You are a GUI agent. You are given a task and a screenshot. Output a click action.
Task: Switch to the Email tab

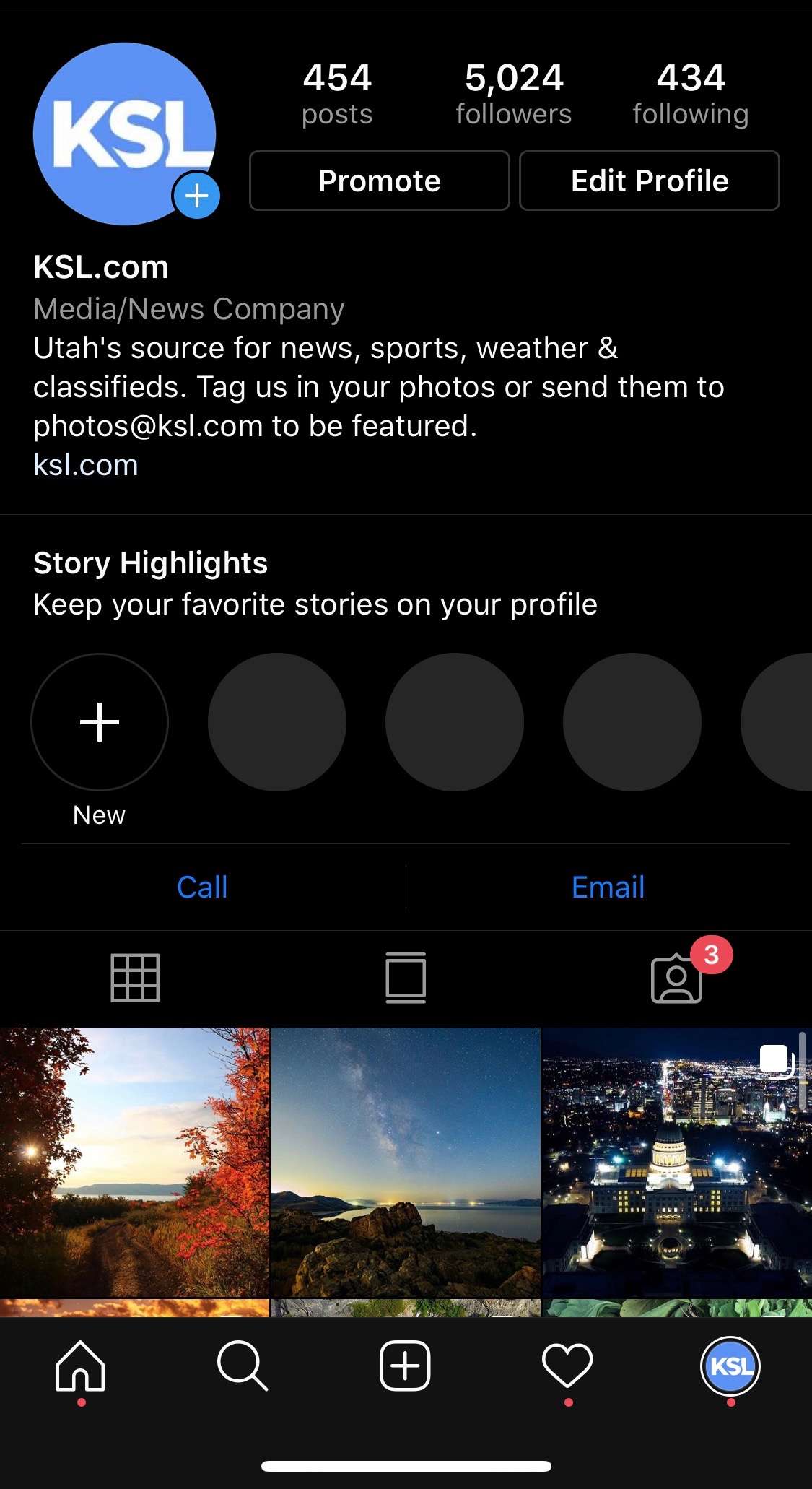click(x=608, y=887)
